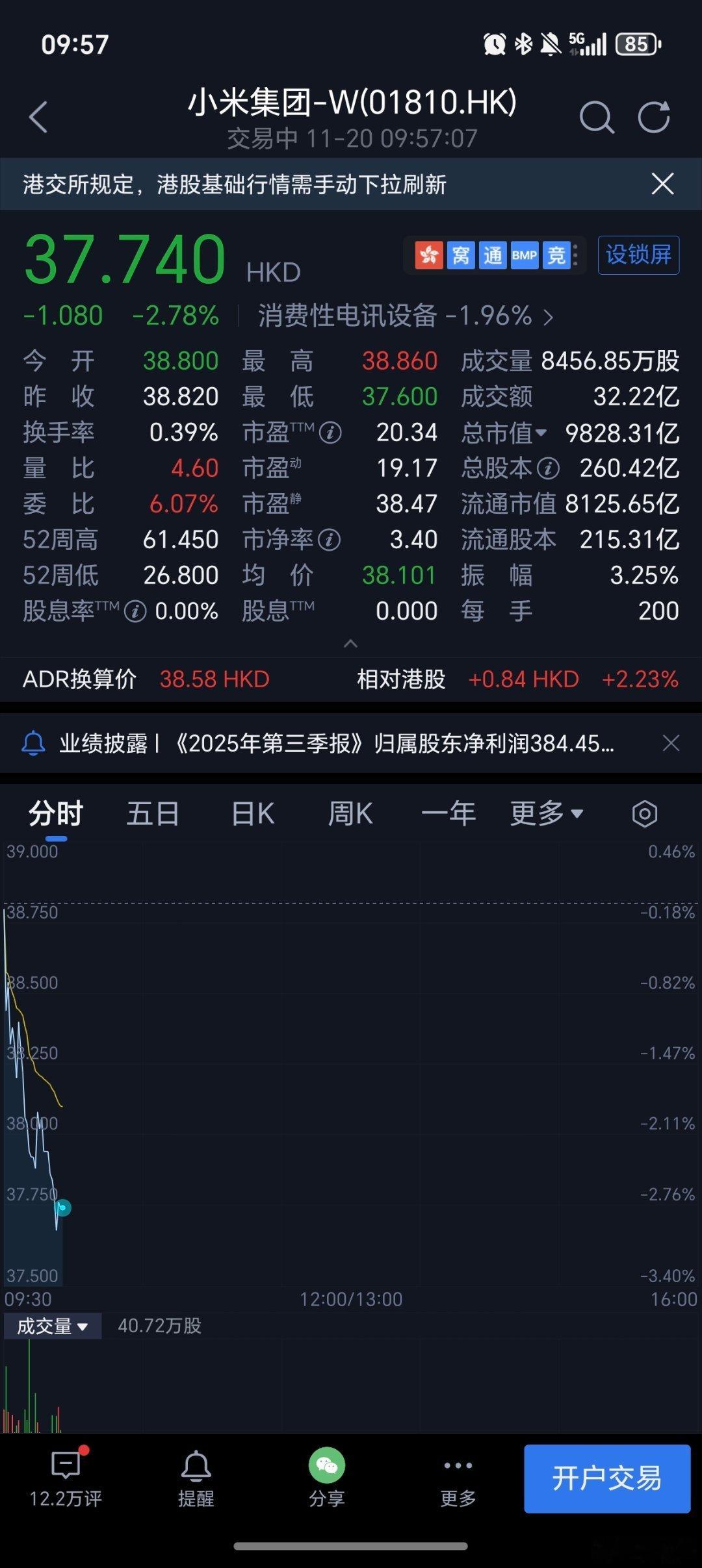
Task: Open chart settings via gear icon
Action: (644, 813)
